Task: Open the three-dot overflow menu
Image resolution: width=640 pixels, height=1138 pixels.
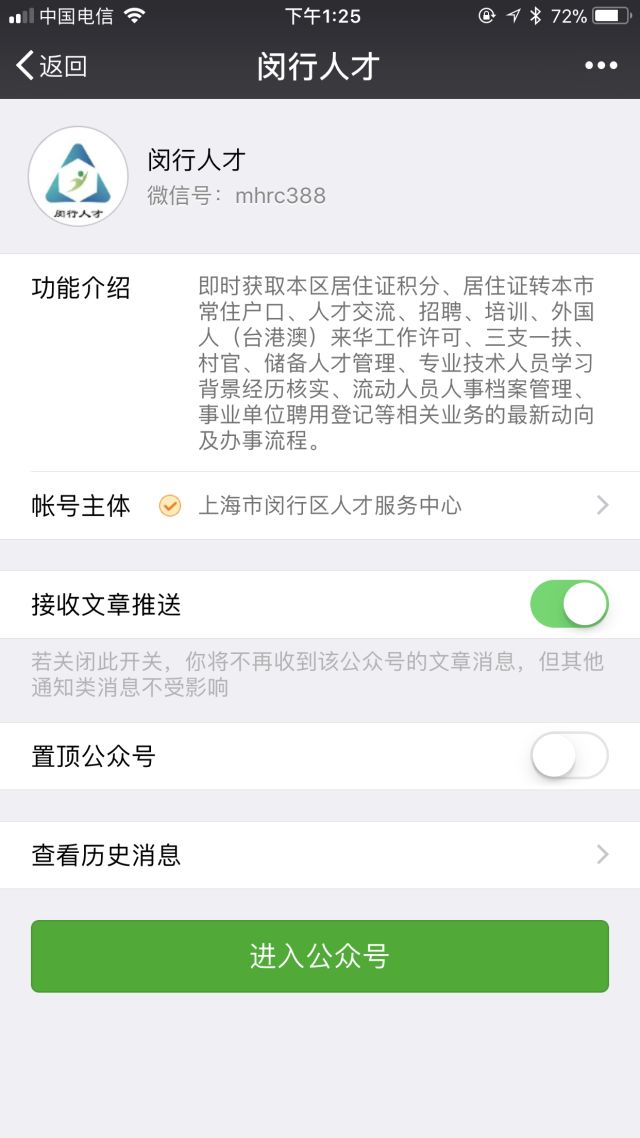Action: coord(600,66)
